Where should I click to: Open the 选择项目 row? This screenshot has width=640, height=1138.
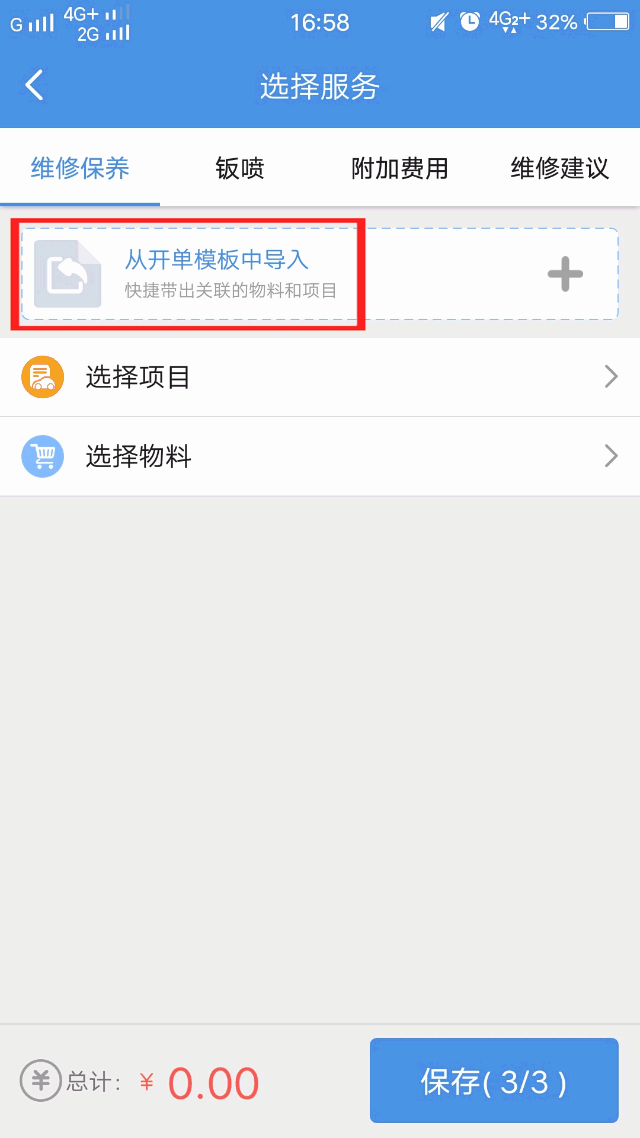(x=320, y=377)
